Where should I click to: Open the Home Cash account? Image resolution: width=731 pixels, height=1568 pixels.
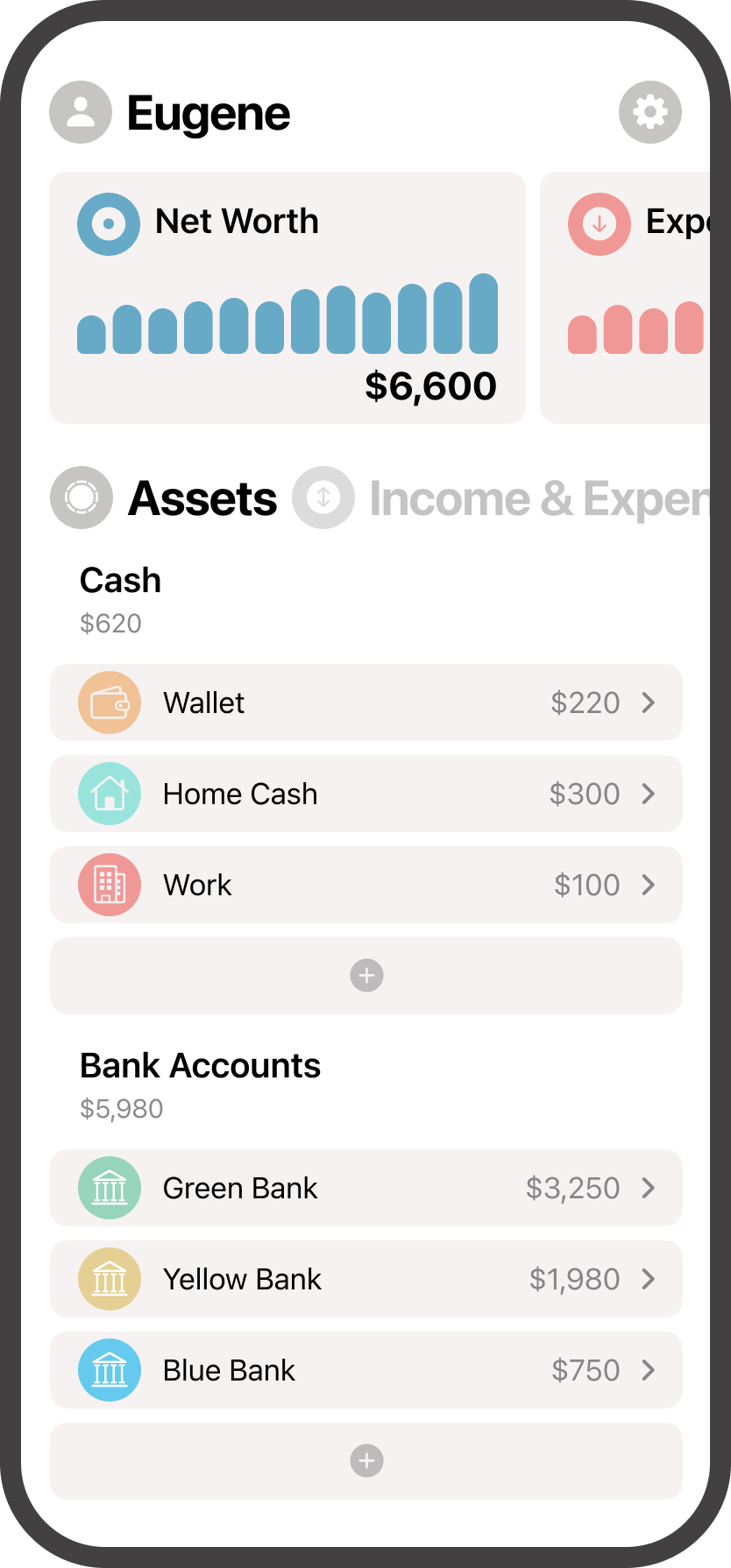366,794
